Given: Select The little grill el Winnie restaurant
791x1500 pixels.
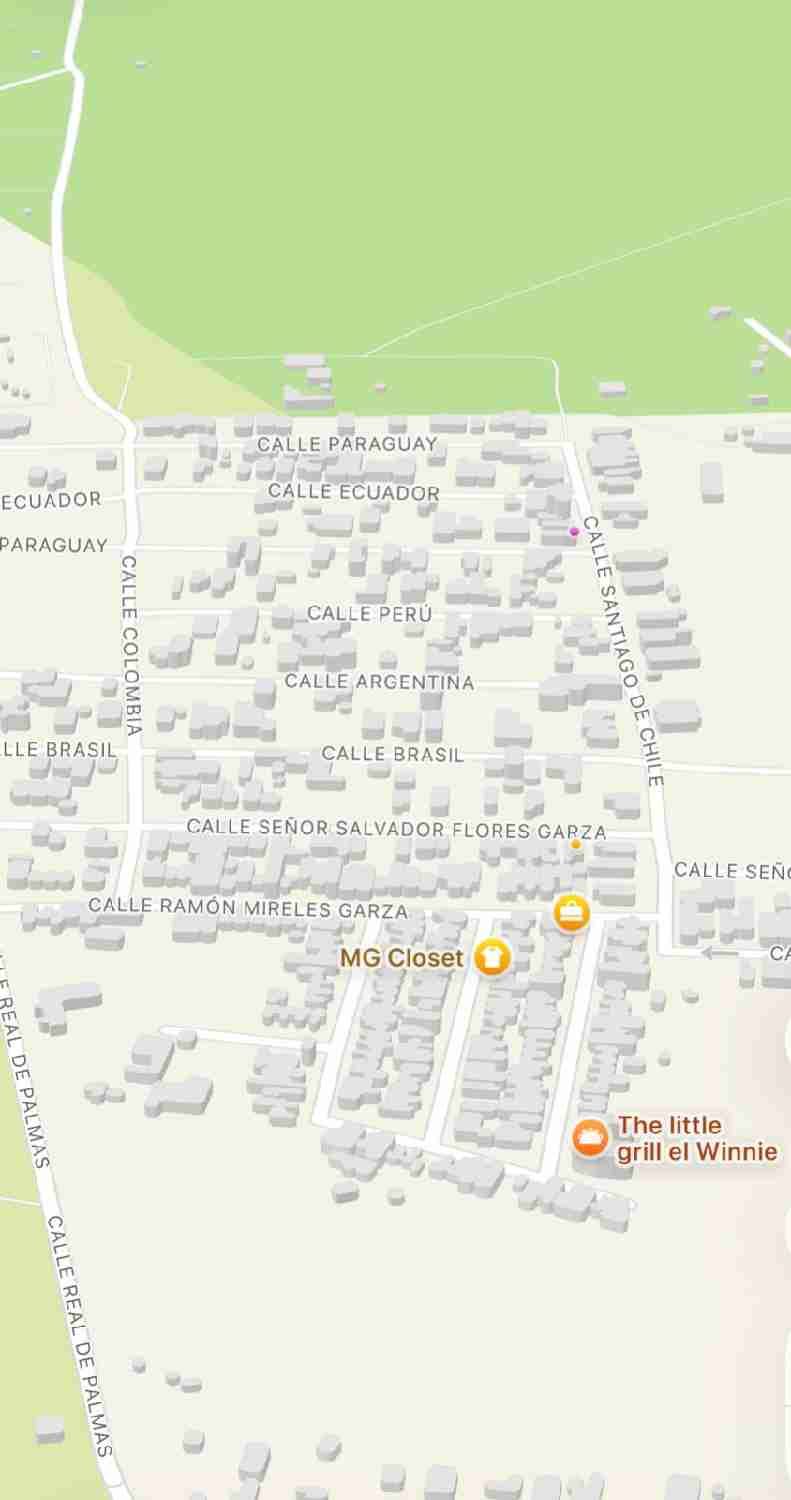Looking at the screenshot, I should click(x=590, y=1138).
